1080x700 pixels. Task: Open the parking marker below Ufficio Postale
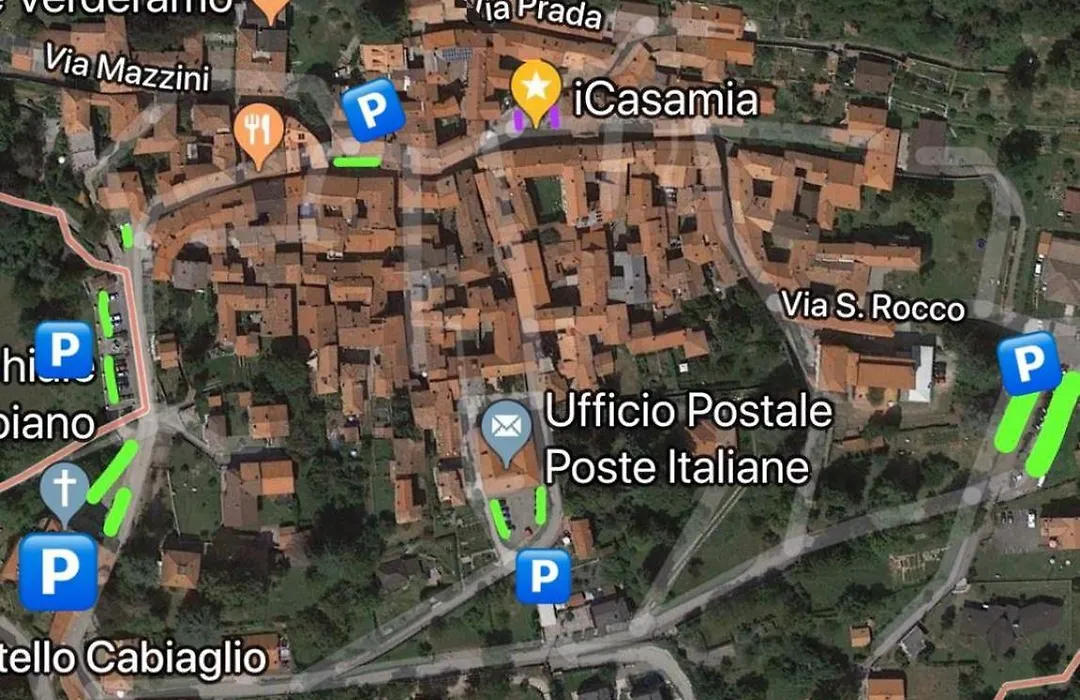point(543,576)
